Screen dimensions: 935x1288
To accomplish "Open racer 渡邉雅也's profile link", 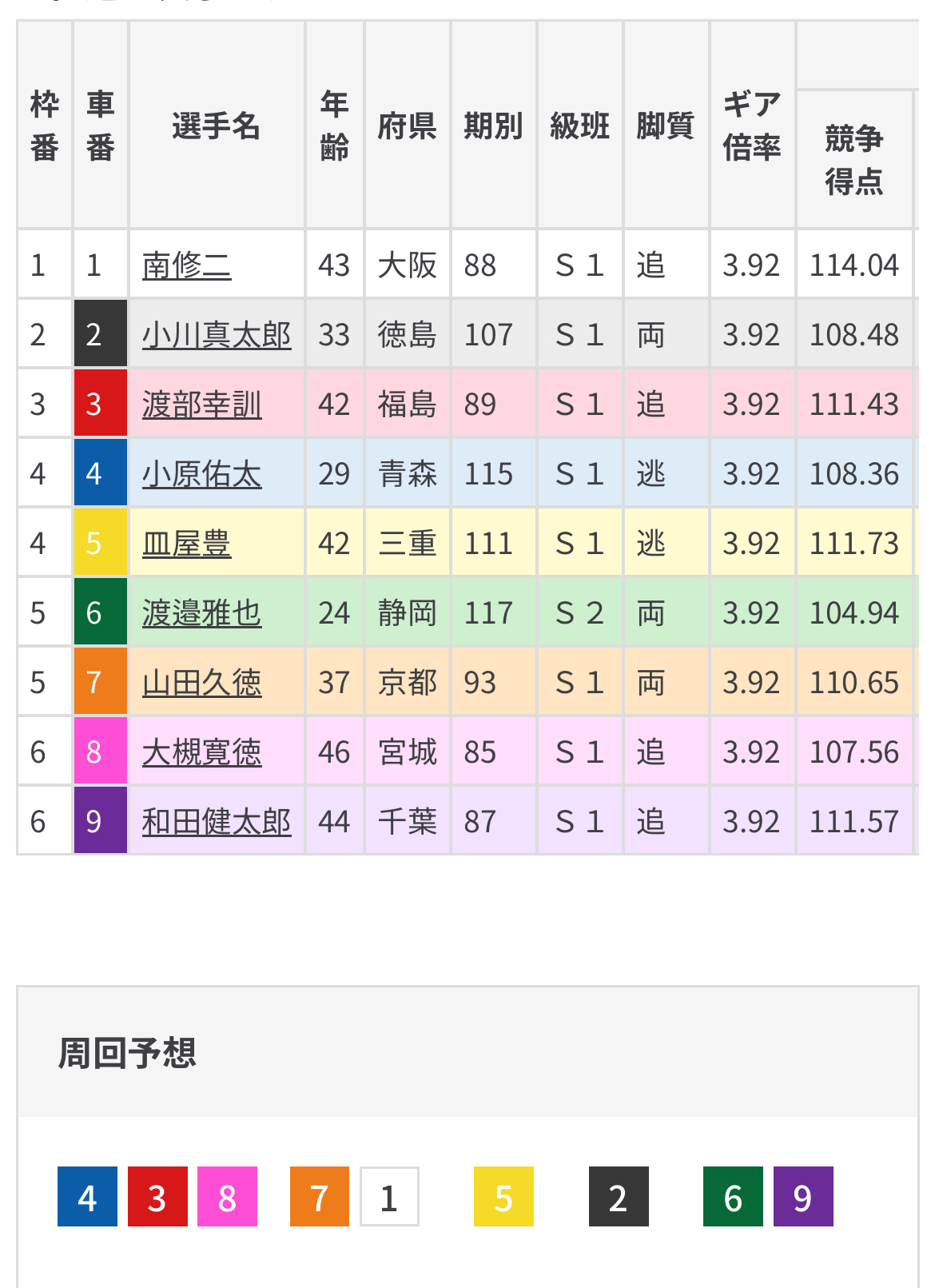I will click(x=201, y=613).
